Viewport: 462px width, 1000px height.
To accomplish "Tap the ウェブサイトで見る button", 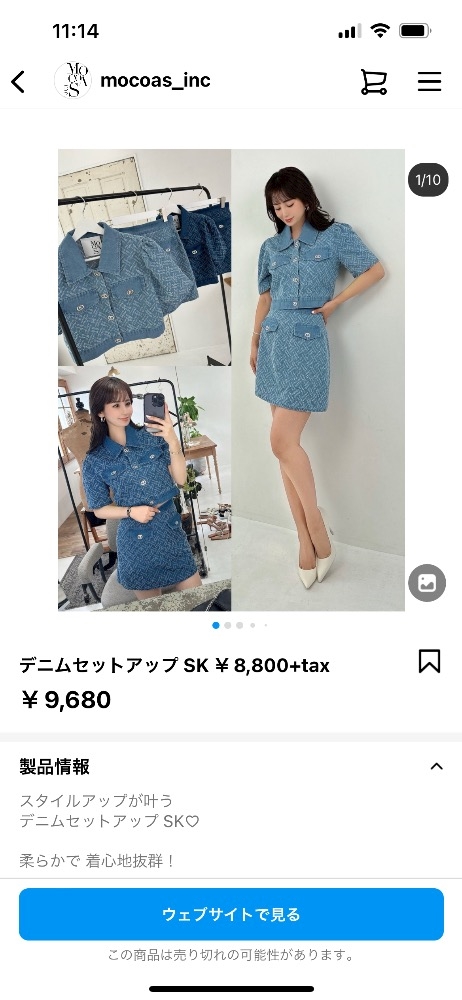I will (231, 914).
